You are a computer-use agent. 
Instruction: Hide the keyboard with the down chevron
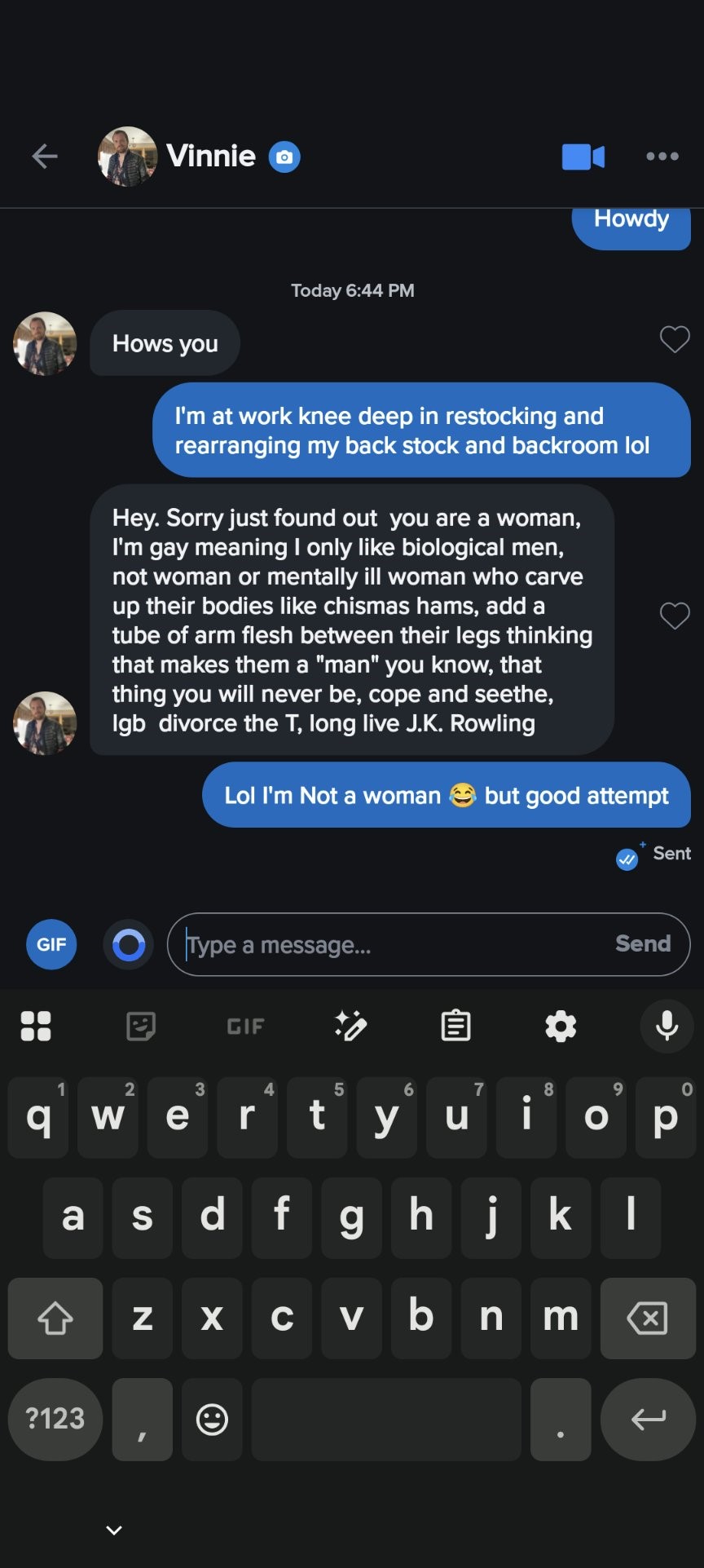pyautogui.click(x=114, y=1530)
